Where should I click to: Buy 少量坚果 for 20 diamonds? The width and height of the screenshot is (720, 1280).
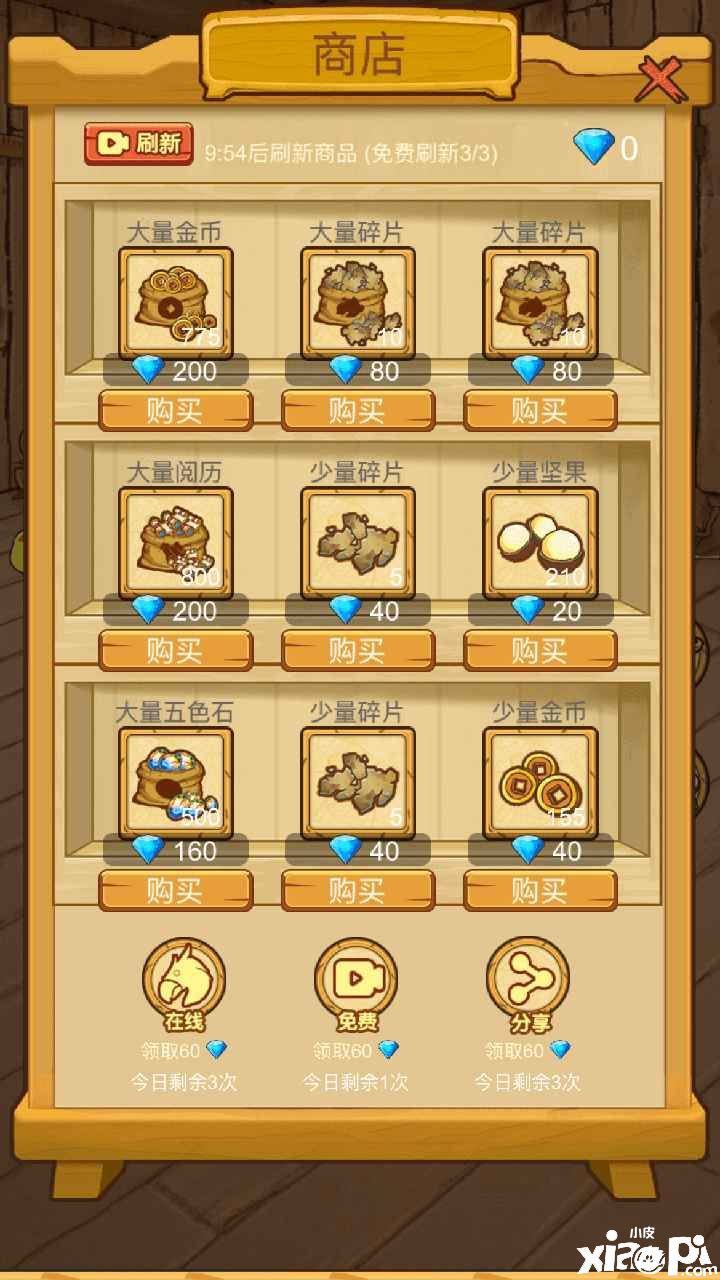(x=540, y=651)
